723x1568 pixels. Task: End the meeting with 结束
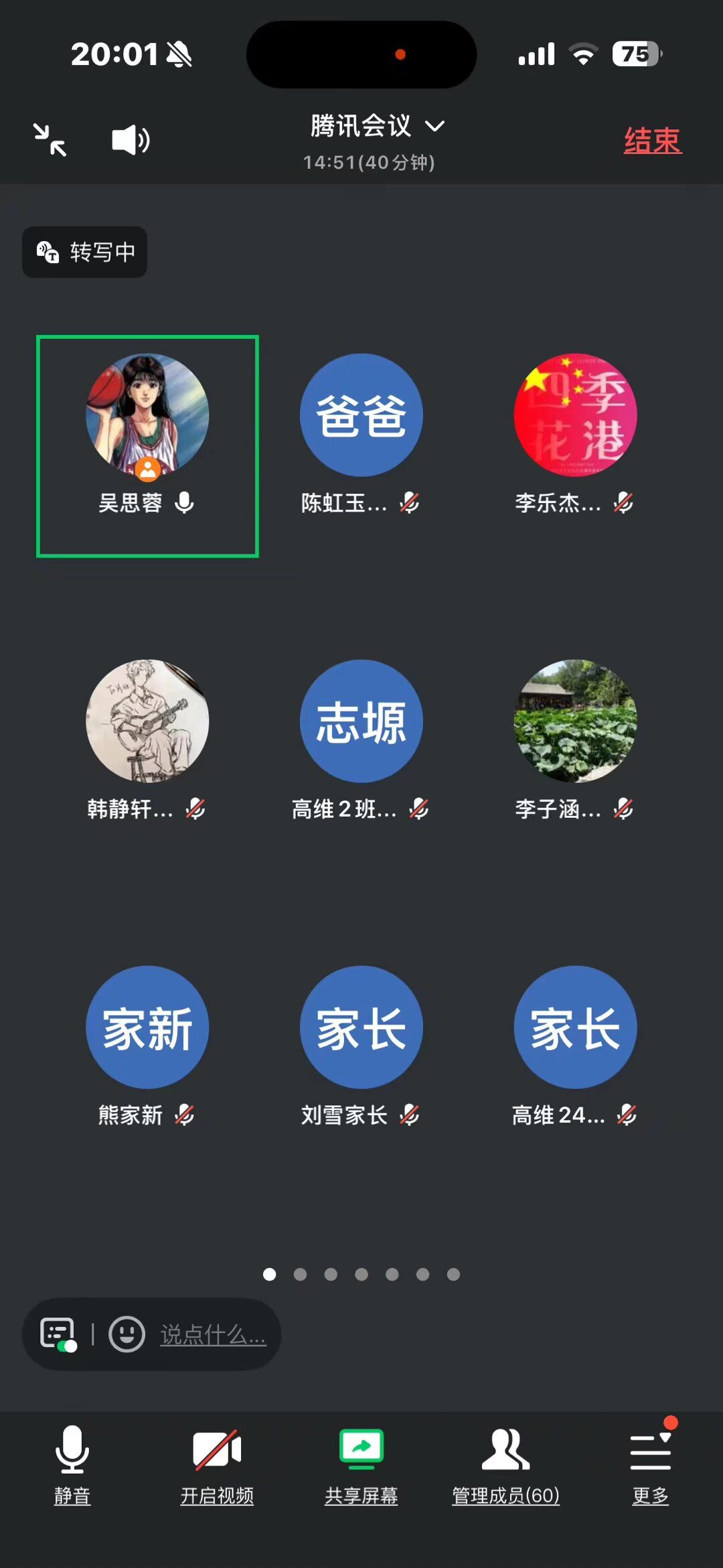652,141
